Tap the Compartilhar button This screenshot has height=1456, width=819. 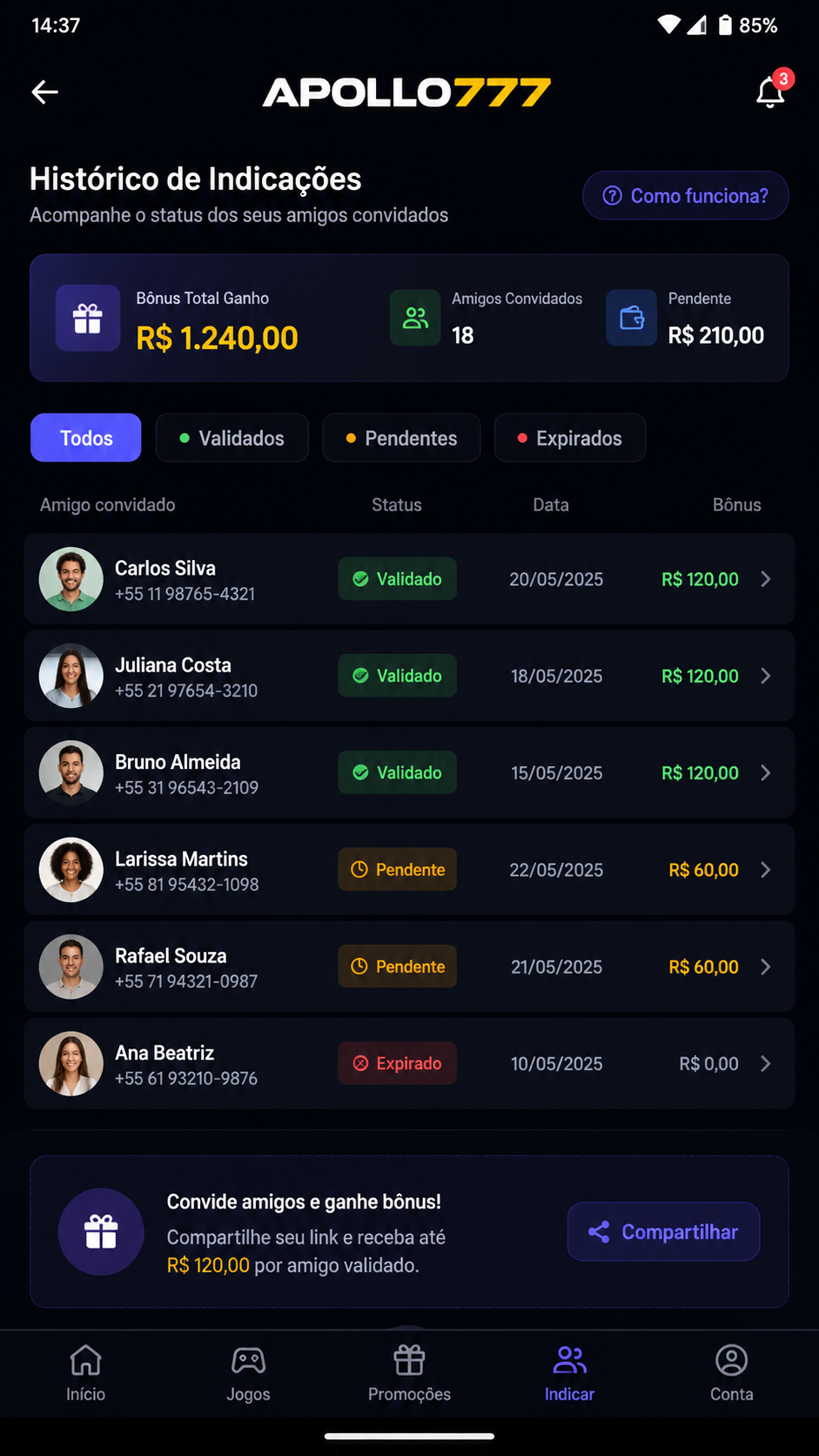tap(664, 1231)
